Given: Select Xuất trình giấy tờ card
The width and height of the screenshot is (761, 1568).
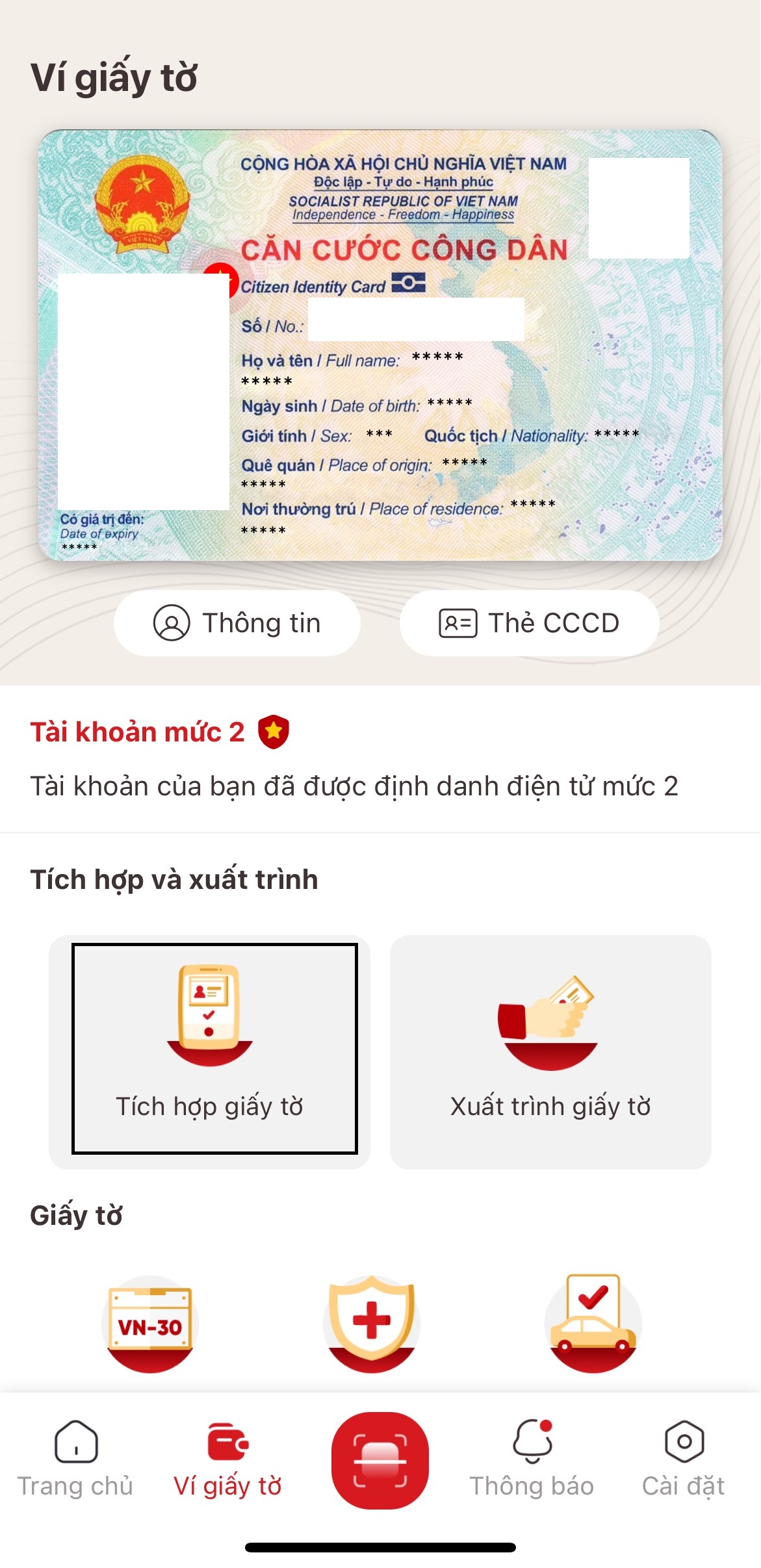Looking at the screenshot, I should point(550,1052).
